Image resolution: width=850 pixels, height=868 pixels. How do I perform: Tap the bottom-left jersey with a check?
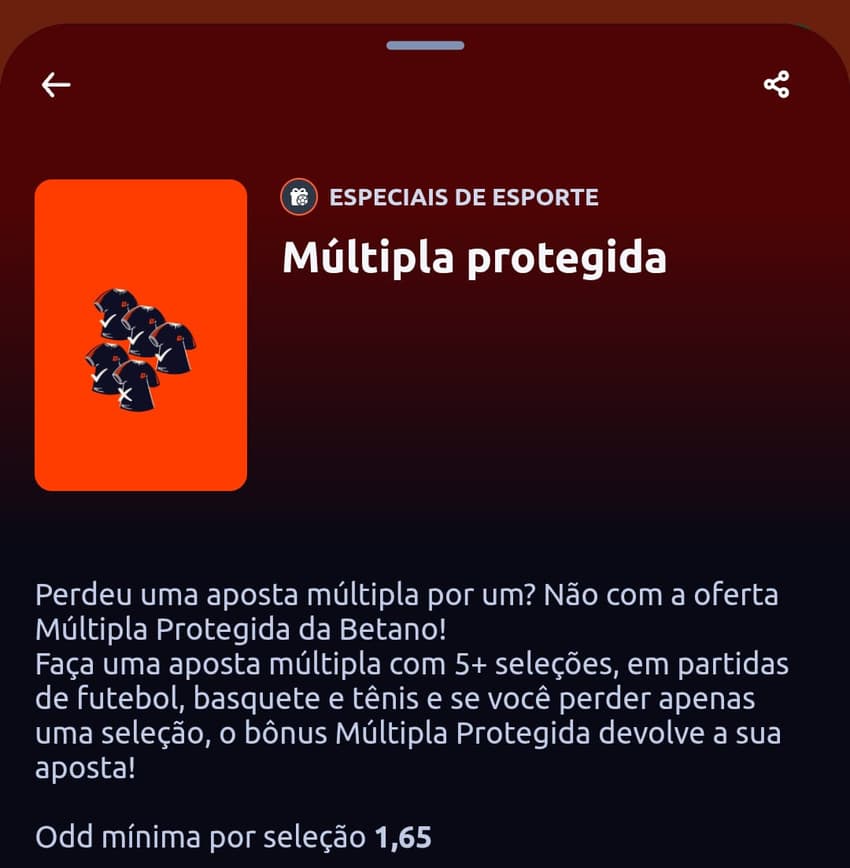(104, 369)
